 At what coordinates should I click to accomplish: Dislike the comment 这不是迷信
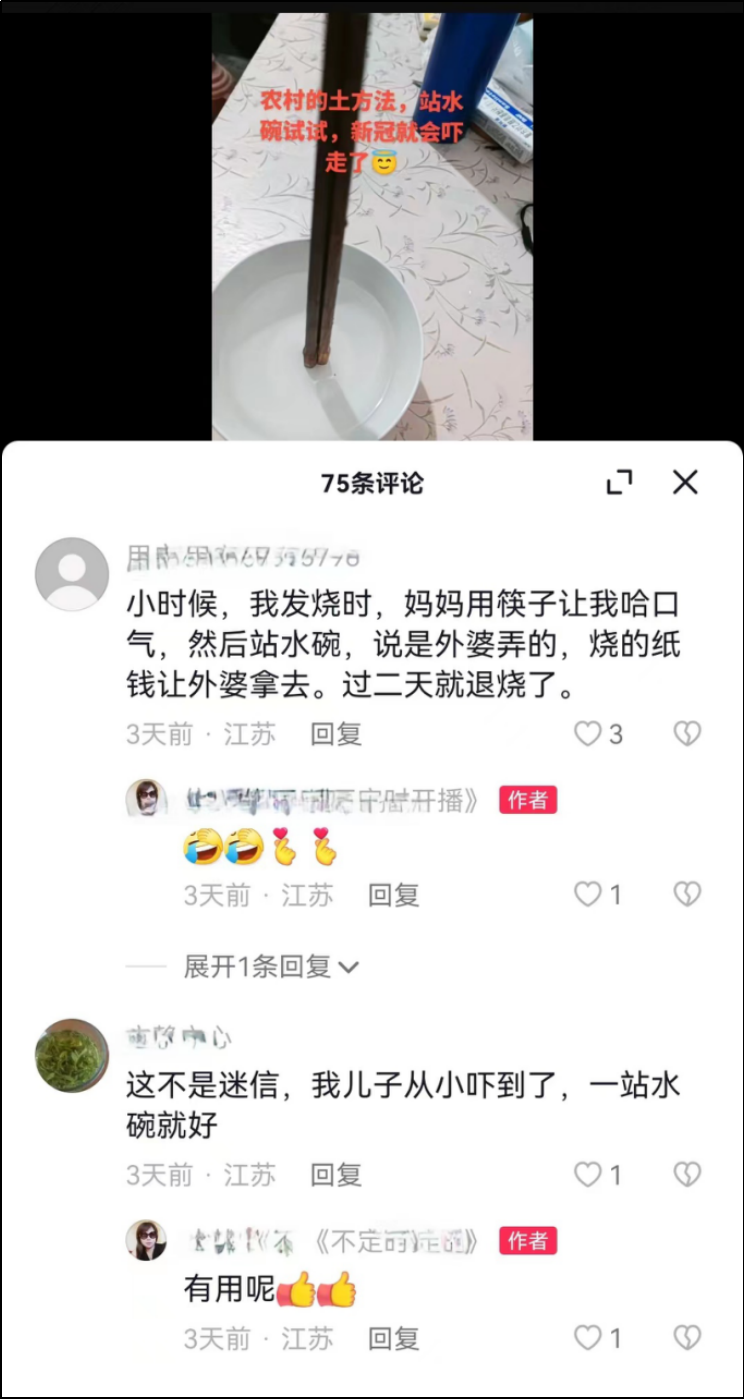pos(687,1174)
